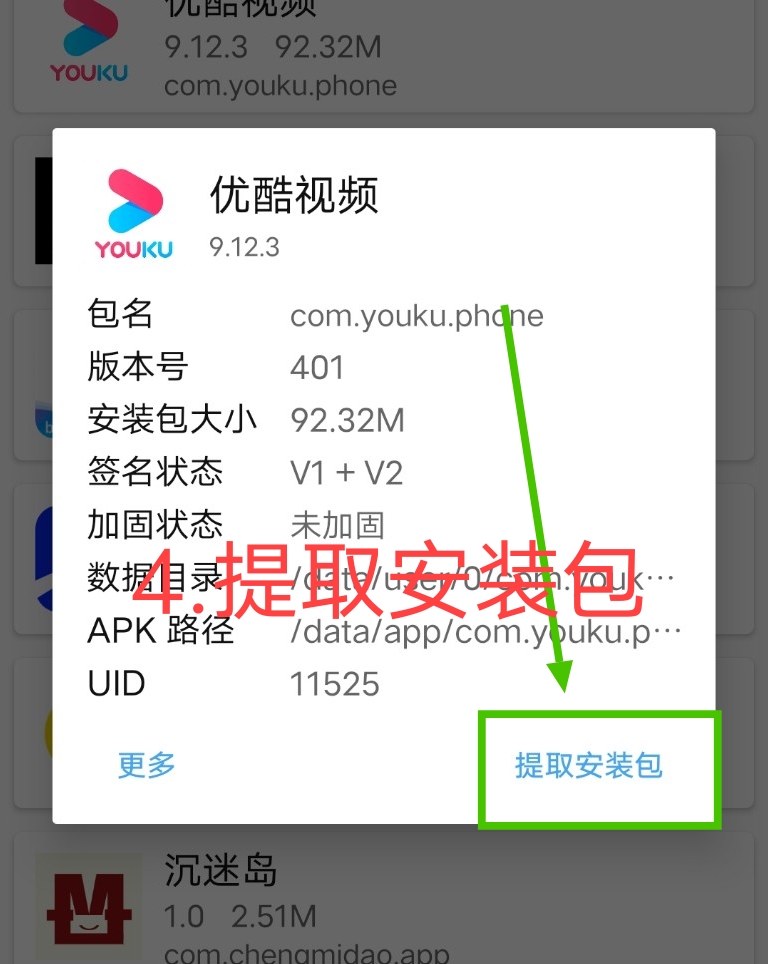Screen dimensions: 768x964
Task: Tap the 提取安装包 button
Action: point(589,766)
